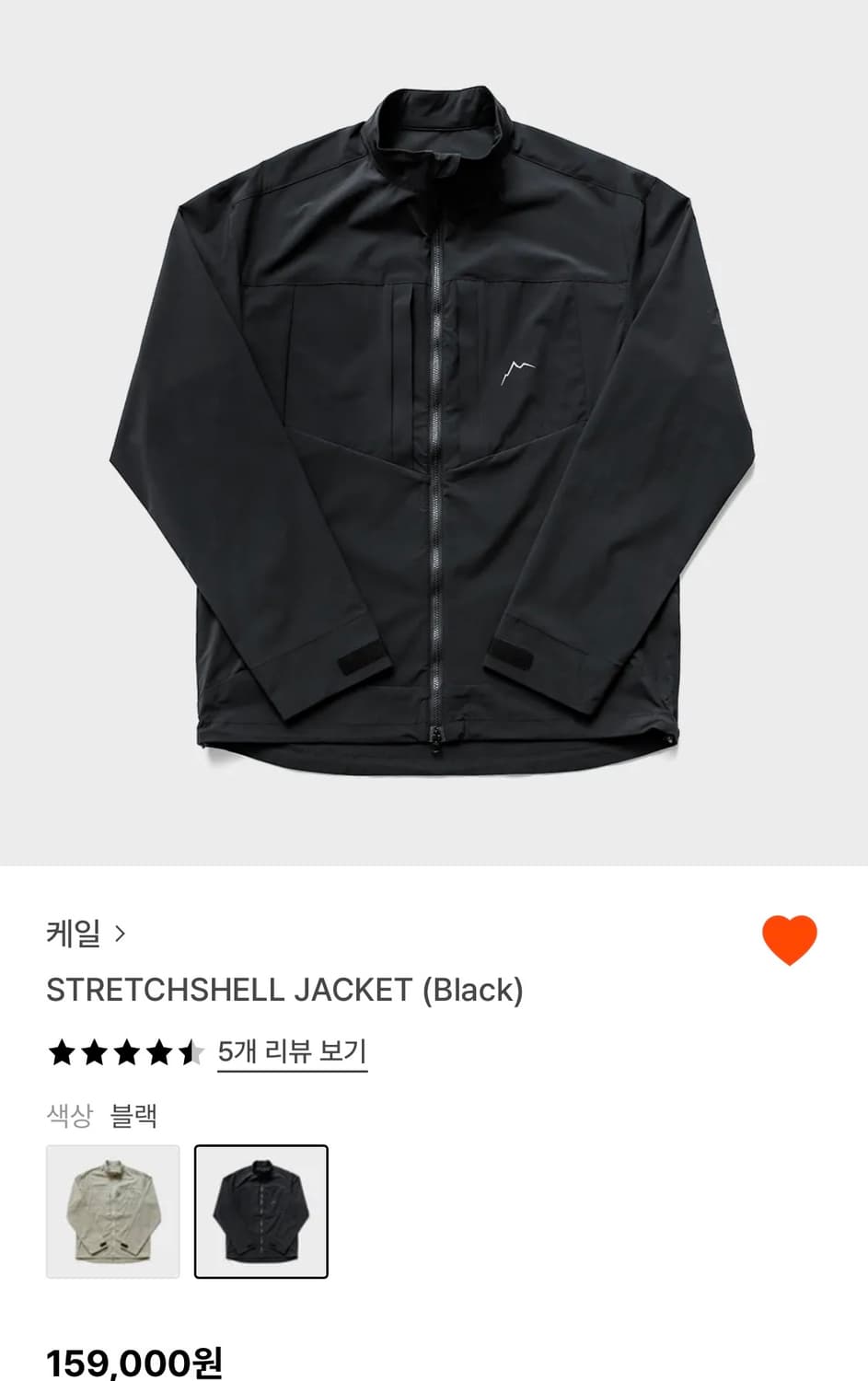Open the 5개 리뷰 보기 reviews link

(x=291, y=1050)
